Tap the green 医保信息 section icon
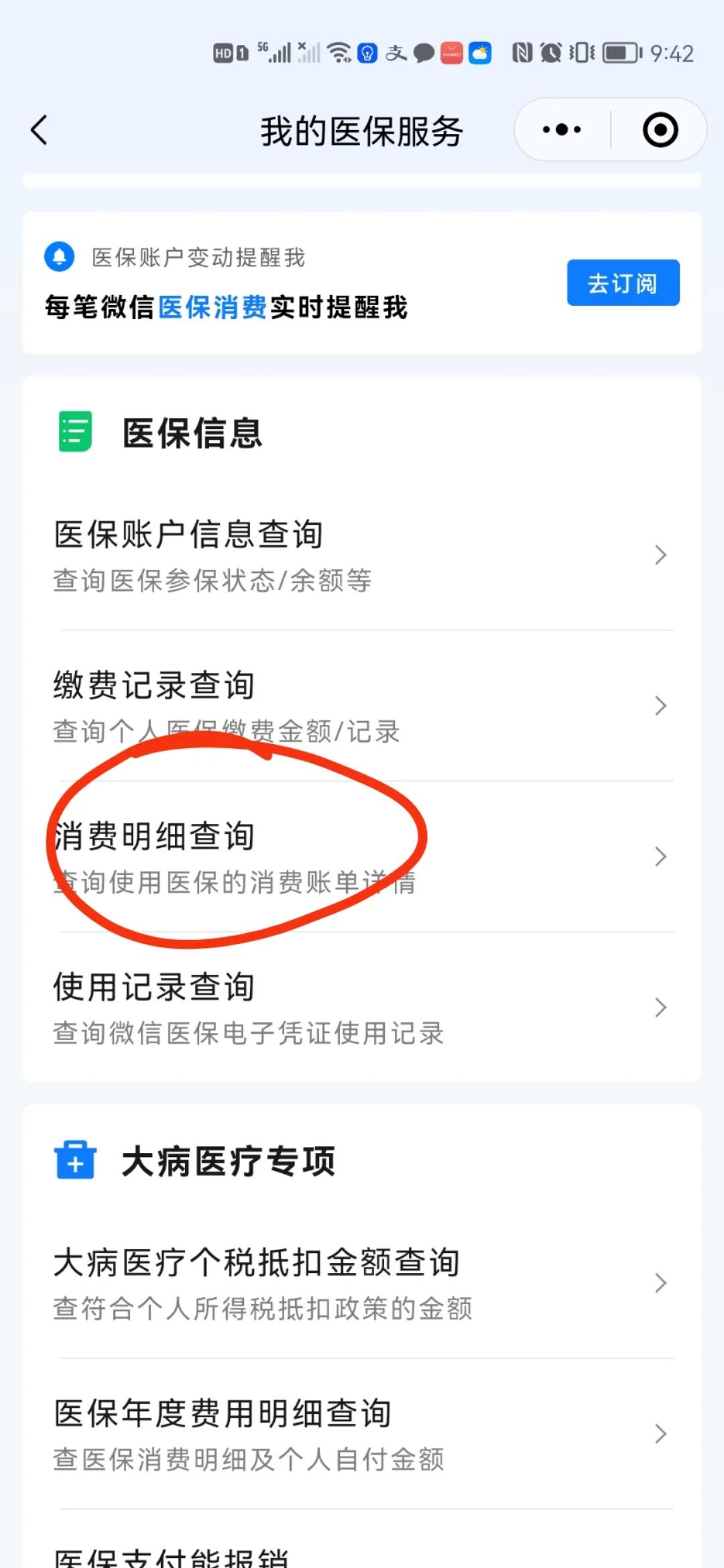The image size is (724, 1568). click(74, 432)
